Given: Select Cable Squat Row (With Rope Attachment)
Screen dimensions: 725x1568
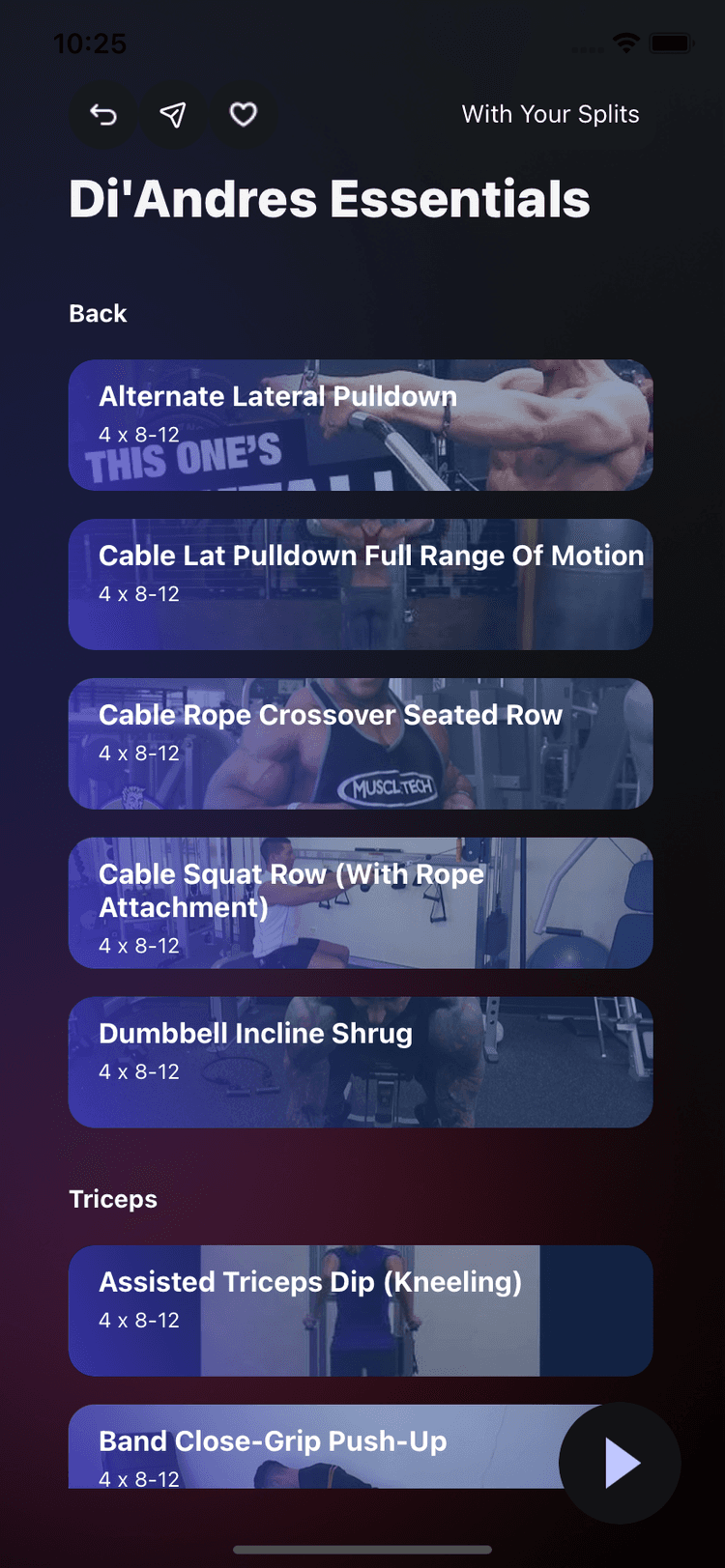Looking at the screenshot, I should coord(361,903).
